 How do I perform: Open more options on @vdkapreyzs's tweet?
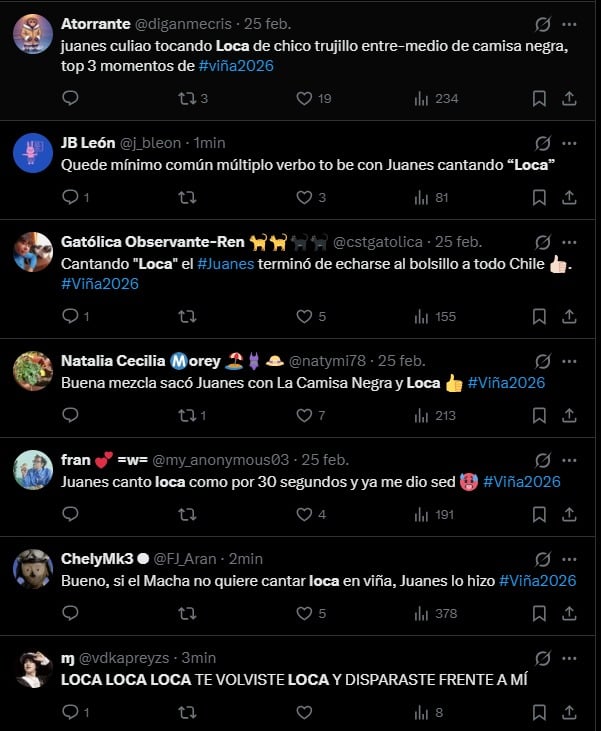tap(569, 658)
